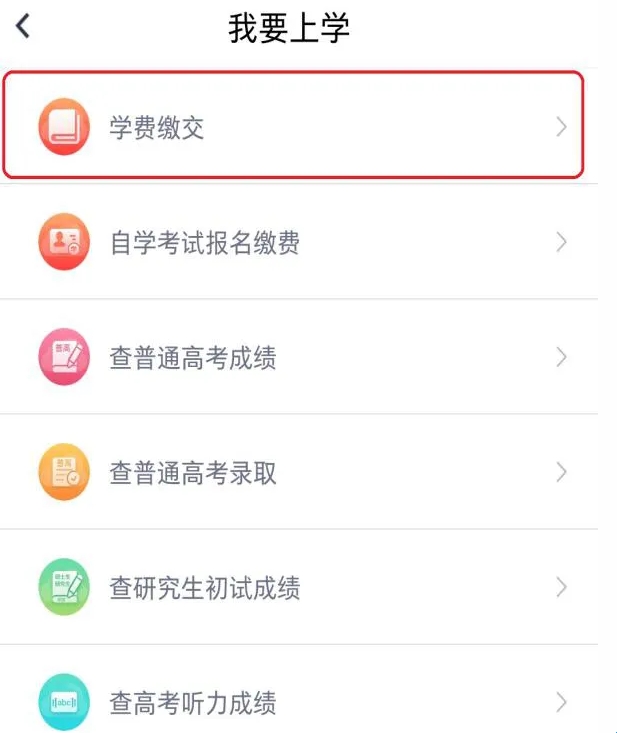Open 自学考试报名缴费
Image resolution: width=617 pixels, height=733 pixels.
[292, 242]
